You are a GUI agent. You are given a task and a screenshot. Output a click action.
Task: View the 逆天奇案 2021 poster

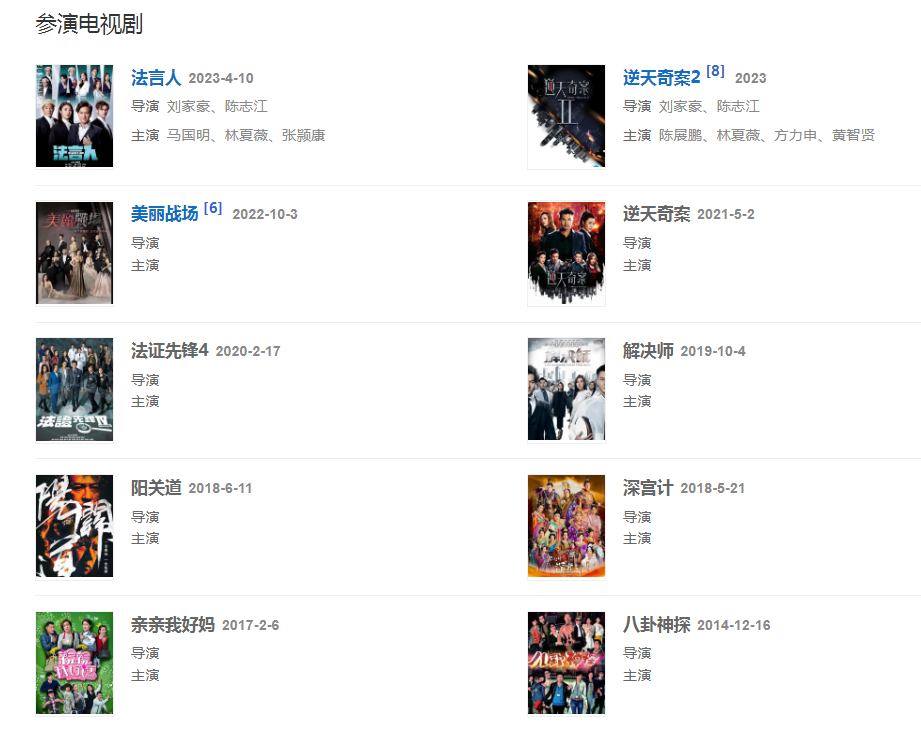[566, 253]
